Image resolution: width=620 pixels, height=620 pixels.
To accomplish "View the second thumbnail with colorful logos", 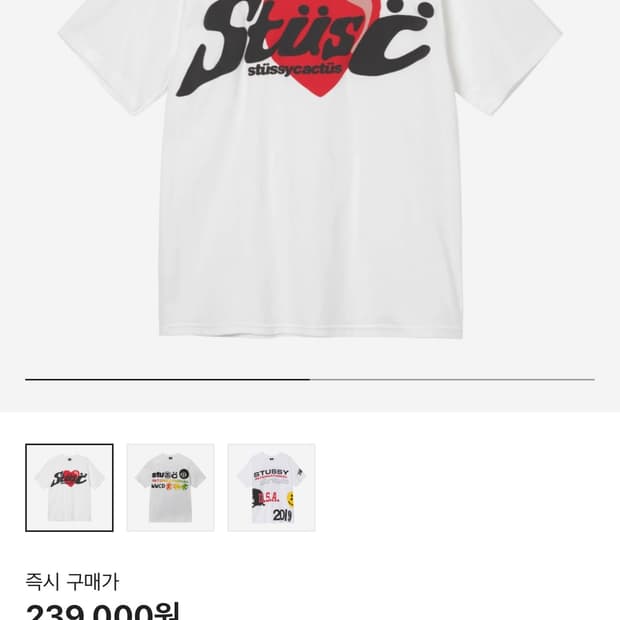I will click(170, 487).
